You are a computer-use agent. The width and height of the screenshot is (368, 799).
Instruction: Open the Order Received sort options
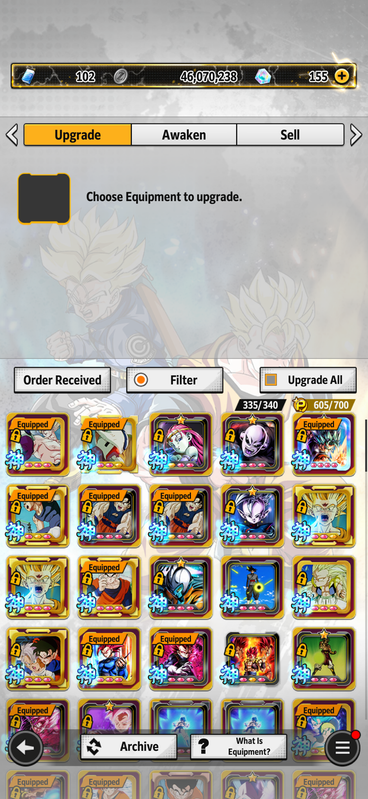pyautogui.click(x=62, y=380)
